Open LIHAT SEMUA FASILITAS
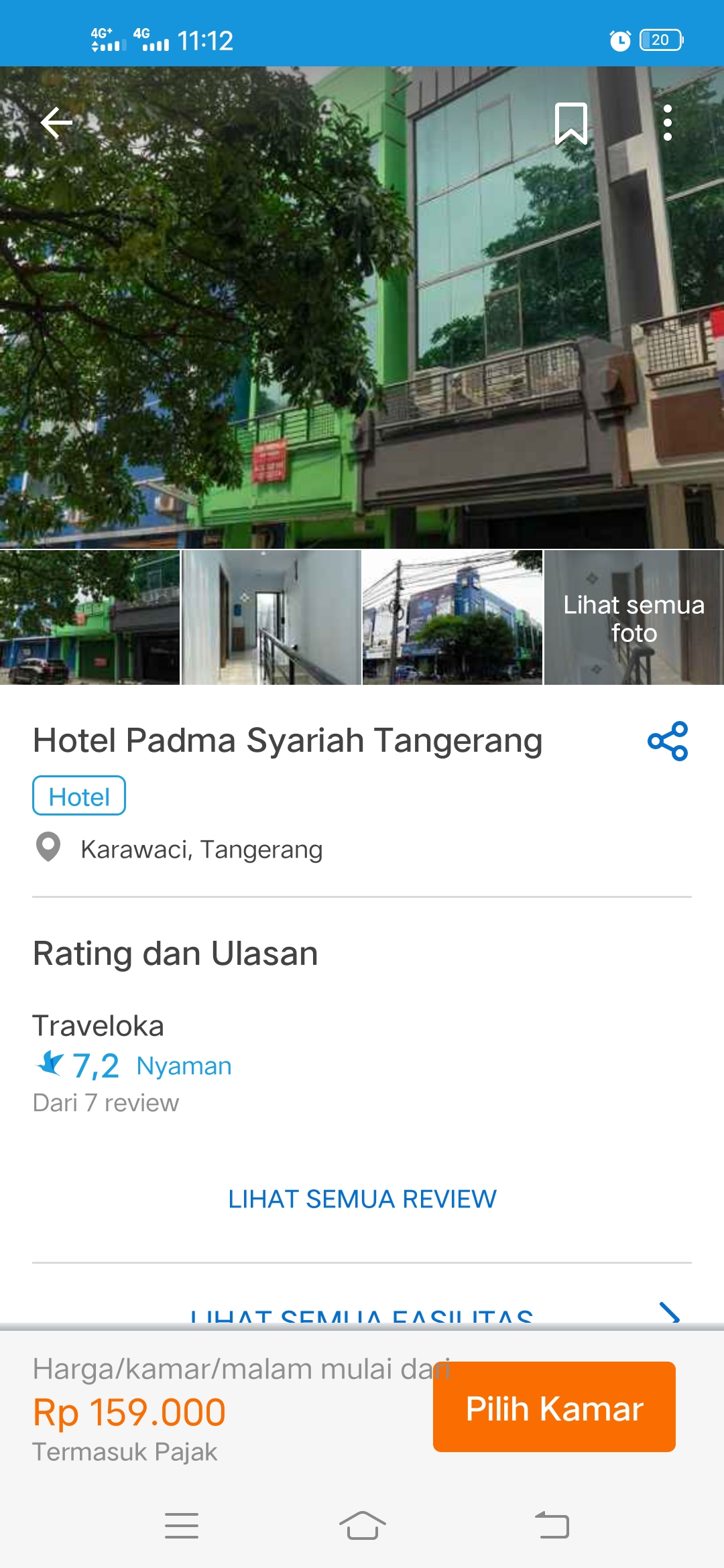This screenshot has width=724, height=1568. 362,1315
